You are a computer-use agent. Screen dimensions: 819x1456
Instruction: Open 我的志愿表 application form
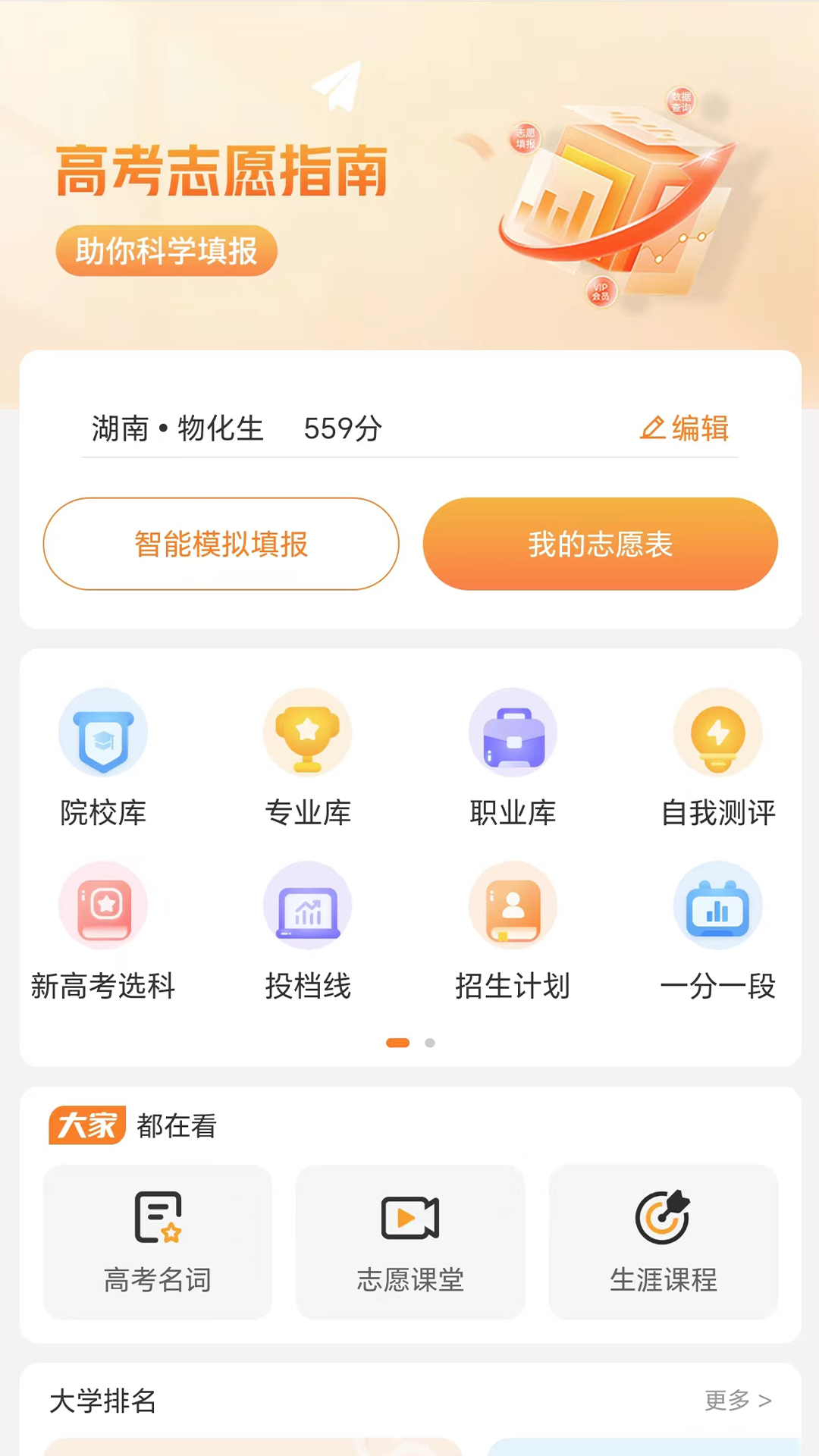[x=600, y=544]
